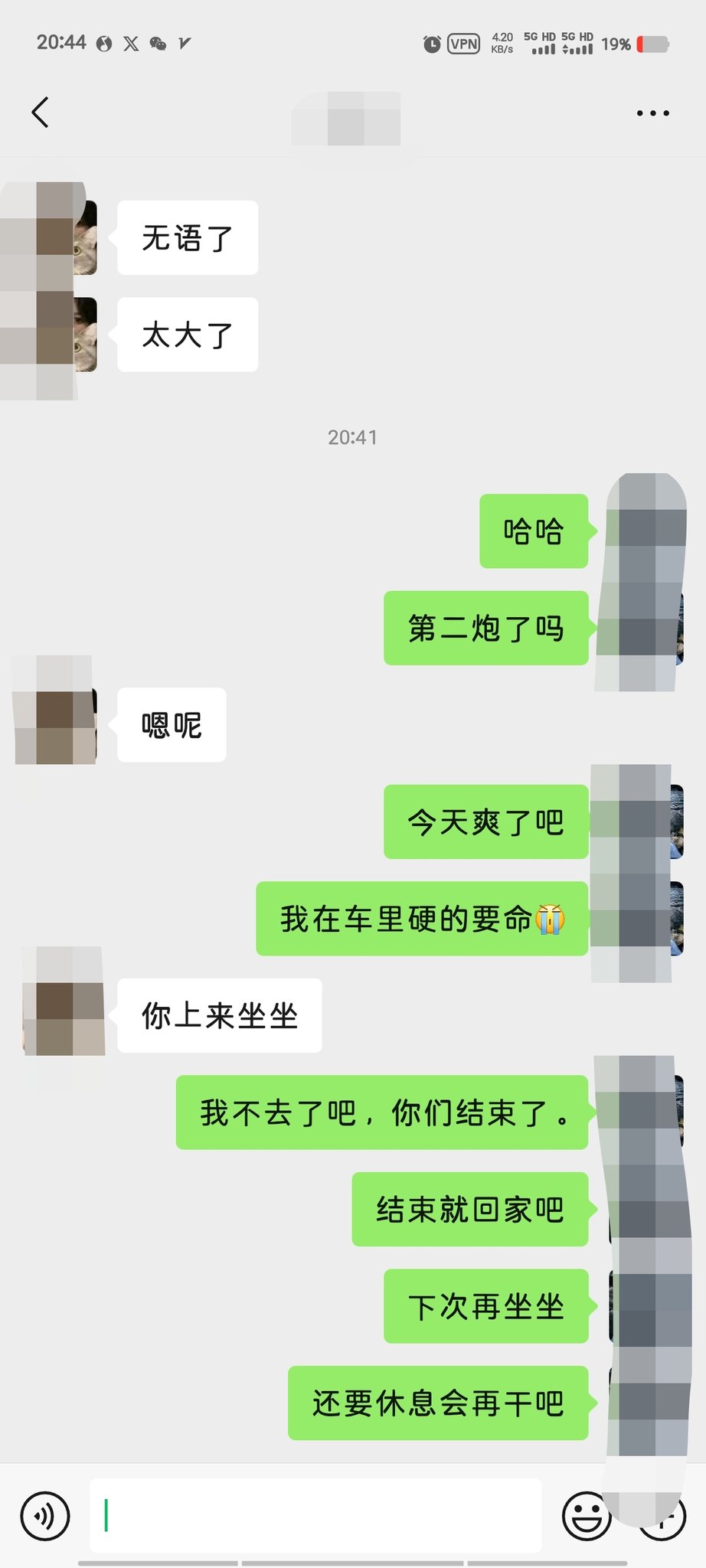Open the emoji sticker panel
The height and width of the screenshot is (1568, 706).
click(585, 1515)
